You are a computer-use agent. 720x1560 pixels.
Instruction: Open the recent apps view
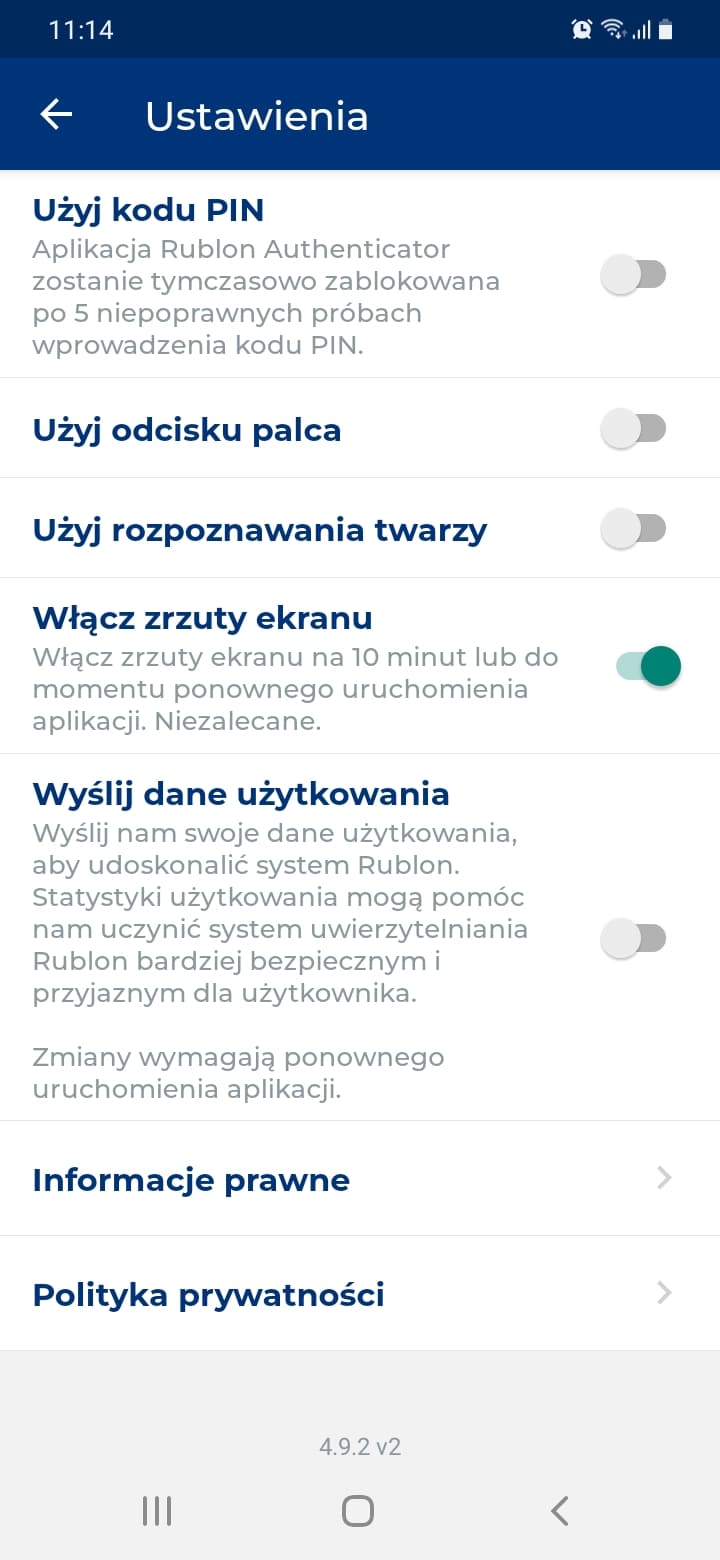click(x=157, y=1511)
